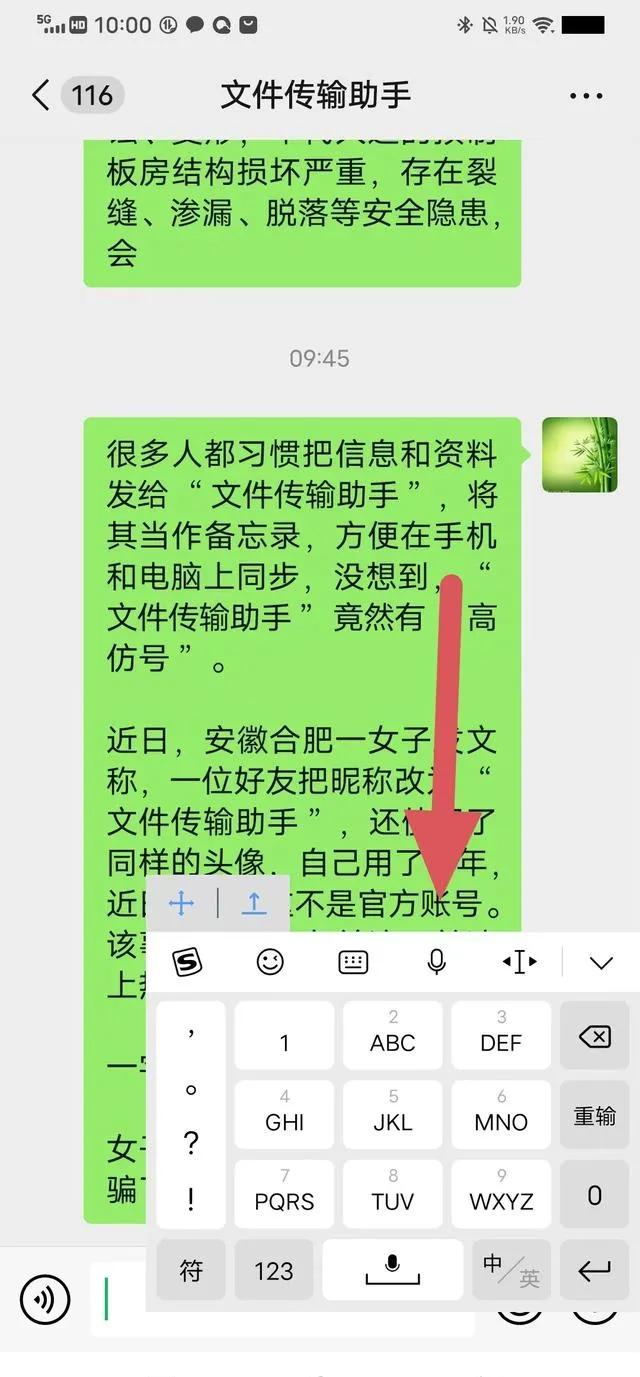Open the keyboard emoji panel
The width and height of the screenshot is (640, 1377).
tap(270, 962)
